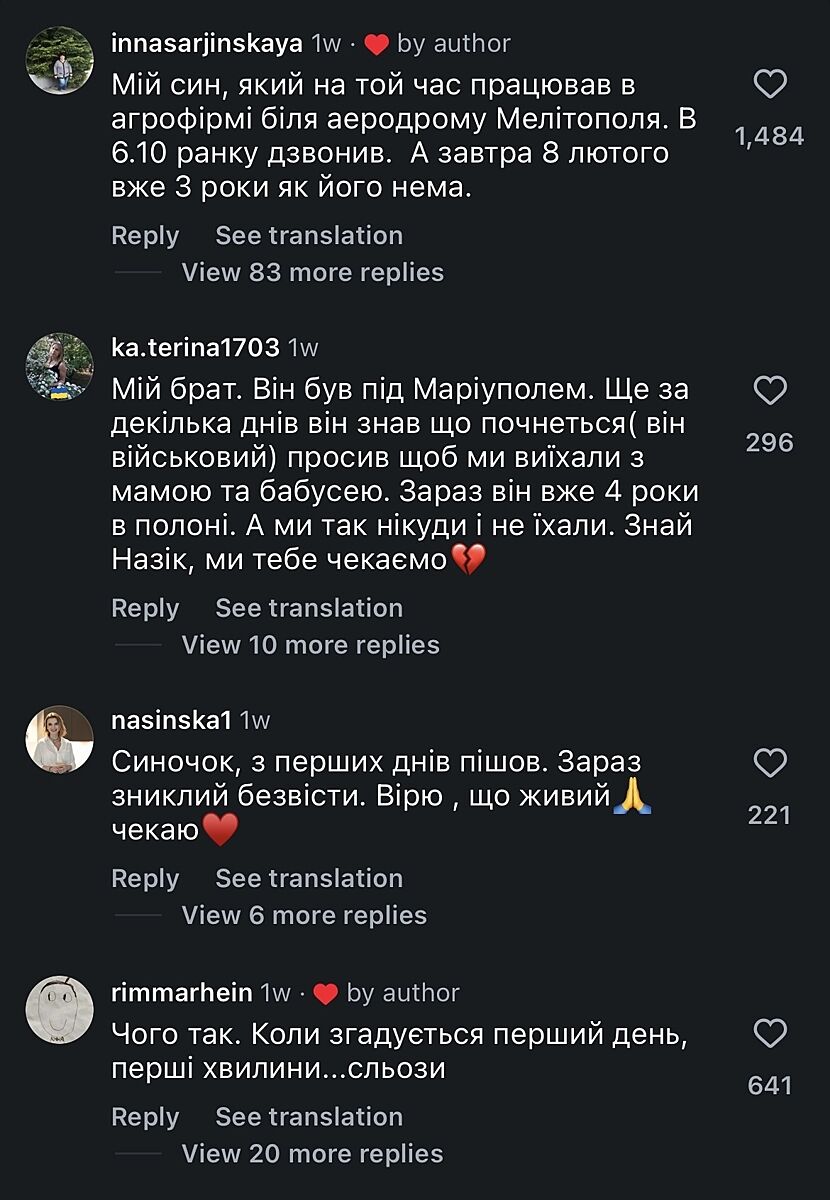Reply to innasarjinskaya's comment
Viewport: 830px width, 1200px height.
tap(145, 236)
